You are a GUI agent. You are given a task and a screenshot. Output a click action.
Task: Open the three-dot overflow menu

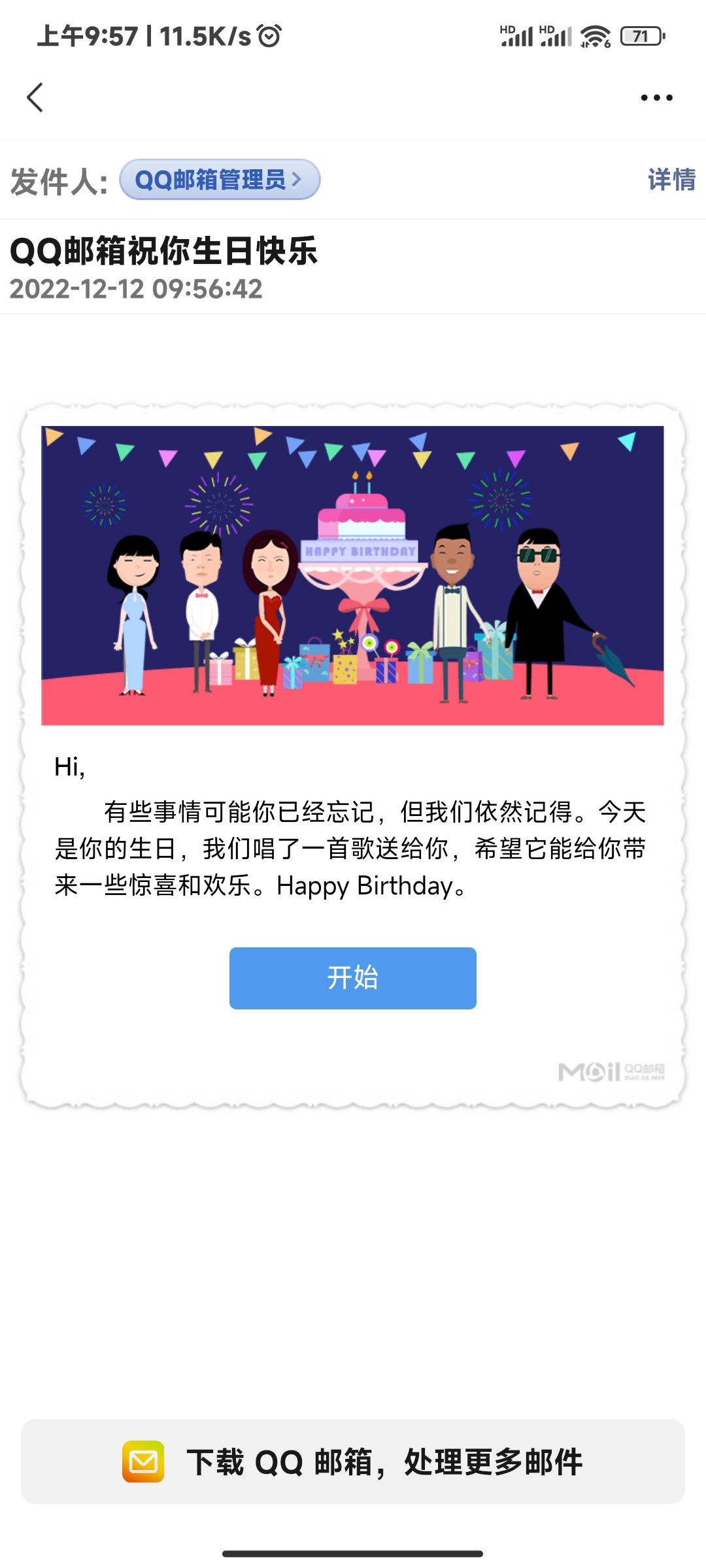tap(656, 98)
